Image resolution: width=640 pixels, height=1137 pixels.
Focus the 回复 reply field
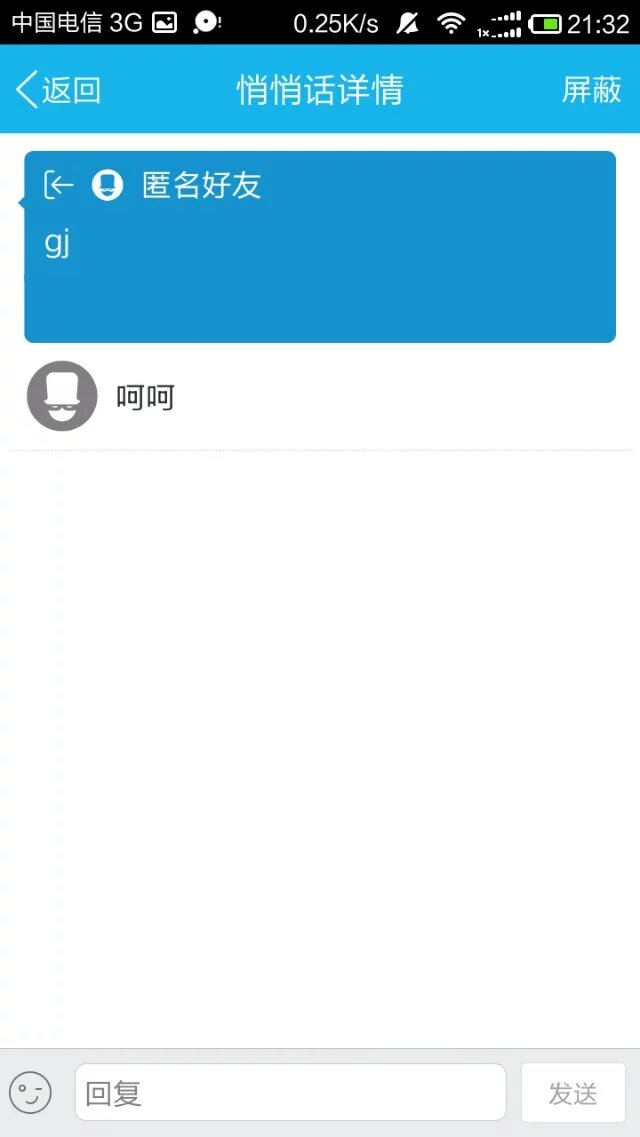pos(290,1093)
